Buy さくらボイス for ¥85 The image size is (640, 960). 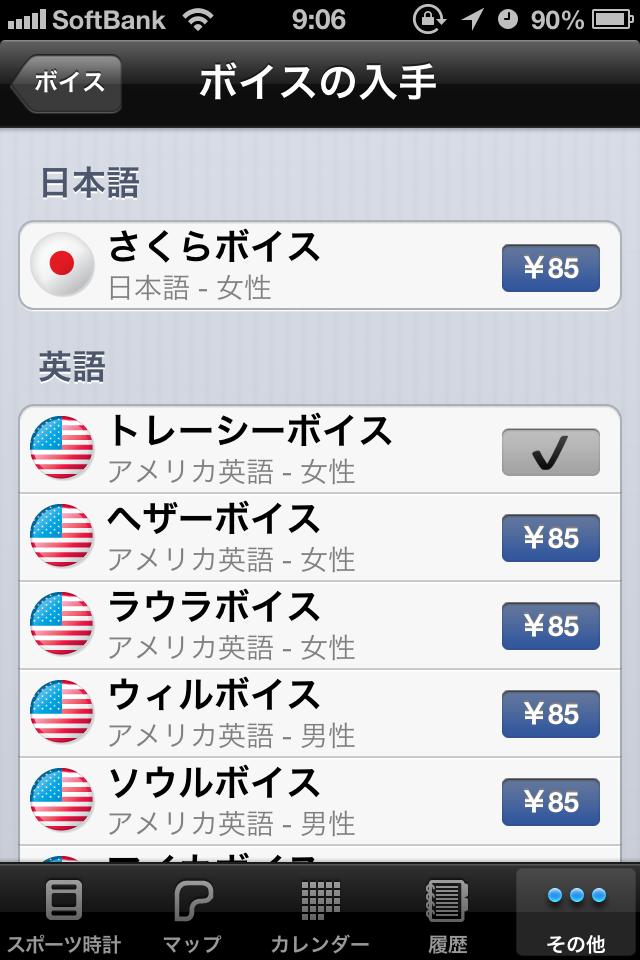[550, 268]
